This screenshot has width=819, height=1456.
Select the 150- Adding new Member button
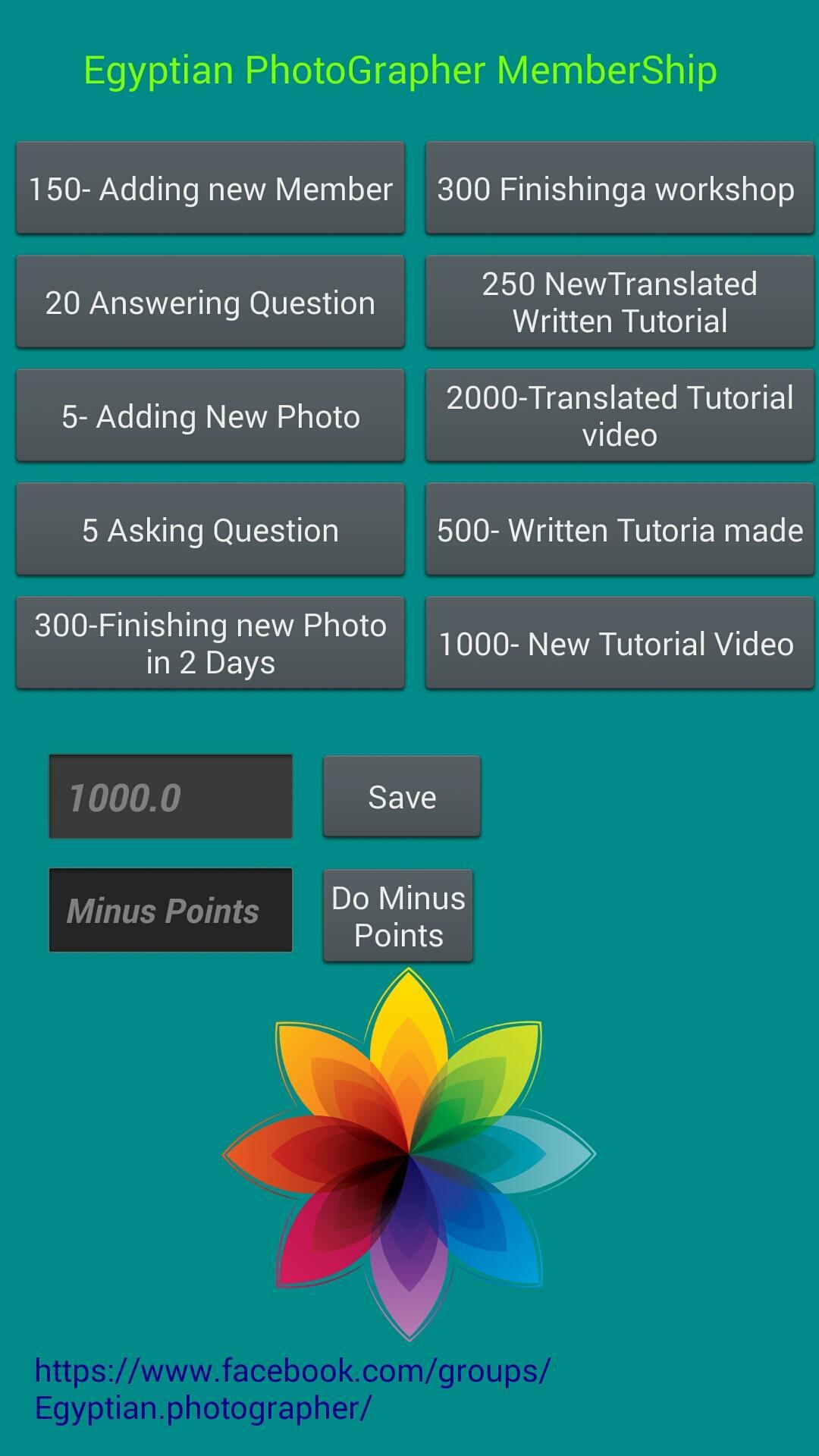pyautogui.click(x=210, y=188)
